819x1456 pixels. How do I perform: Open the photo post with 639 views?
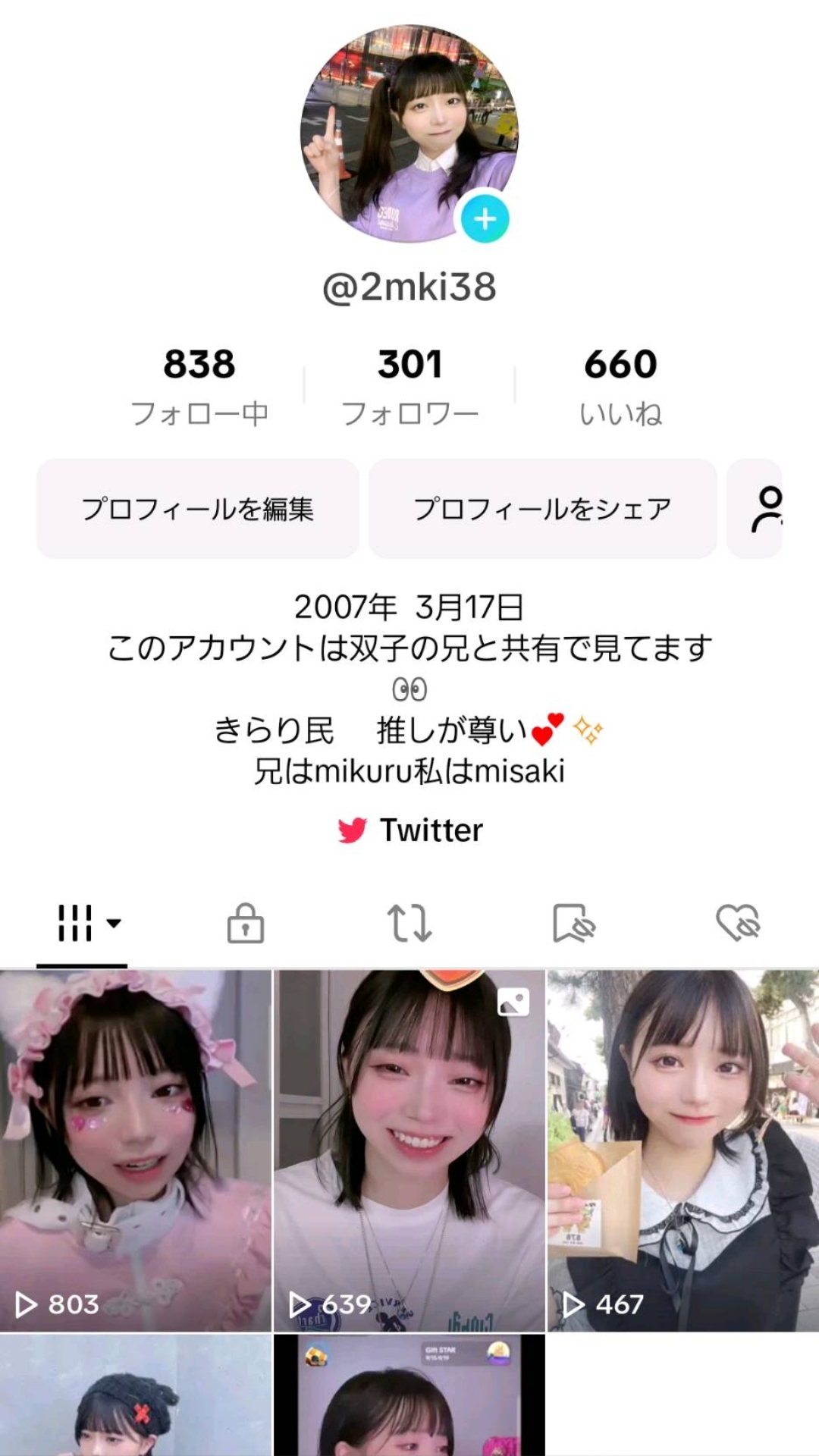pos(409,1150)
